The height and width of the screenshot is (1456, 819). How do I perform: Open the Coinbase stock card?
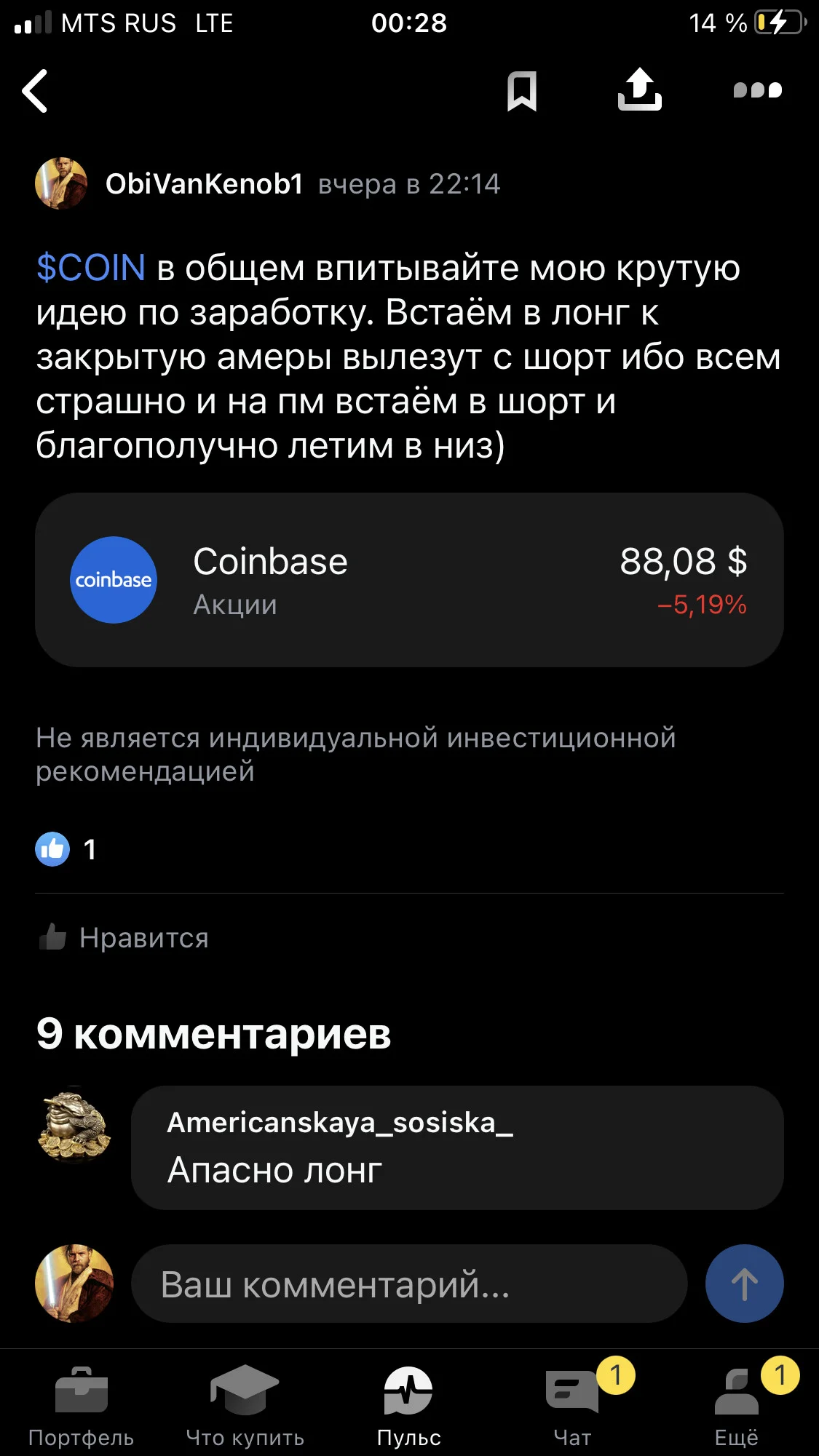[x=409, y=580]
